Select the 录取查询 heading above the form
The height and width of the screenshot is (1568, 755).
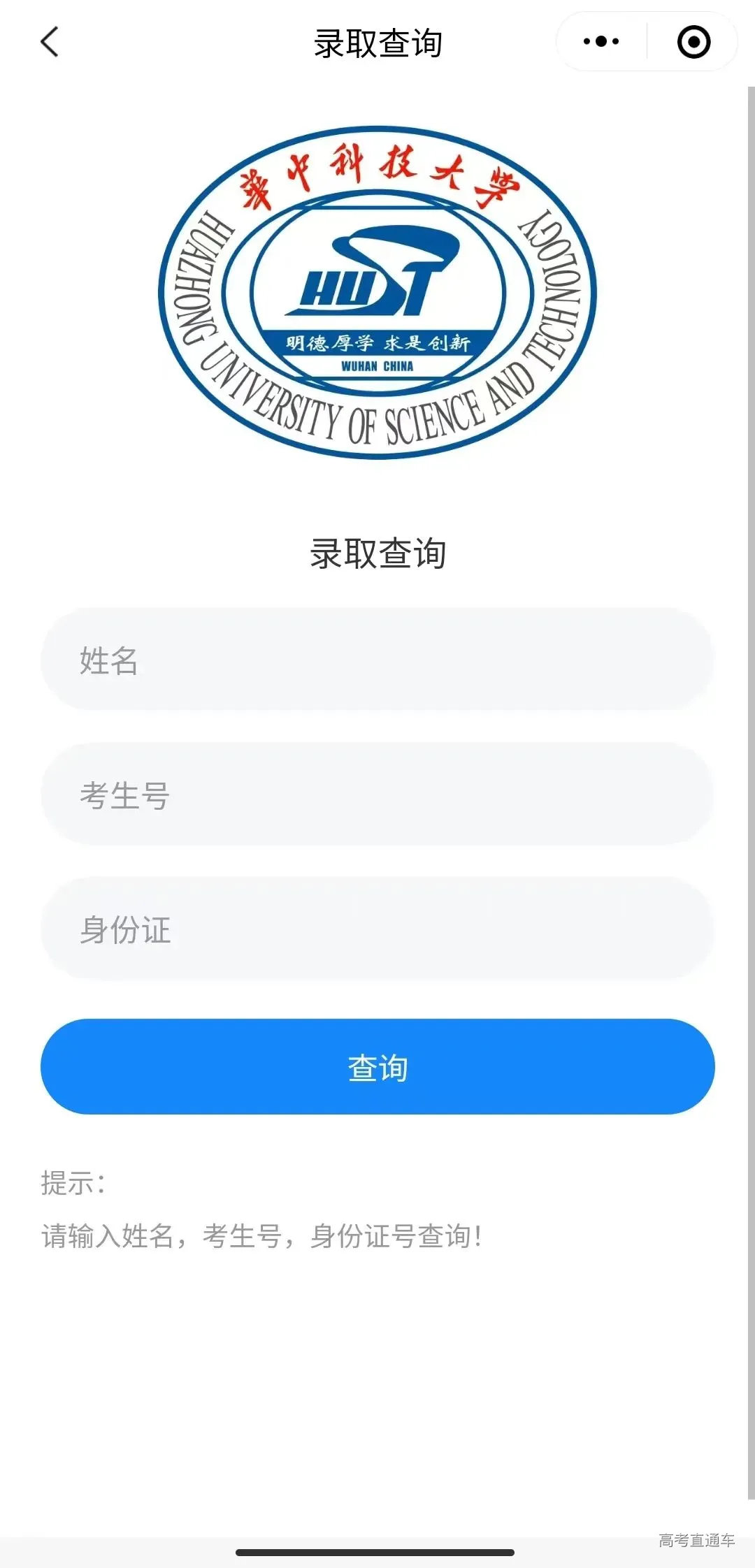point(377,554)
